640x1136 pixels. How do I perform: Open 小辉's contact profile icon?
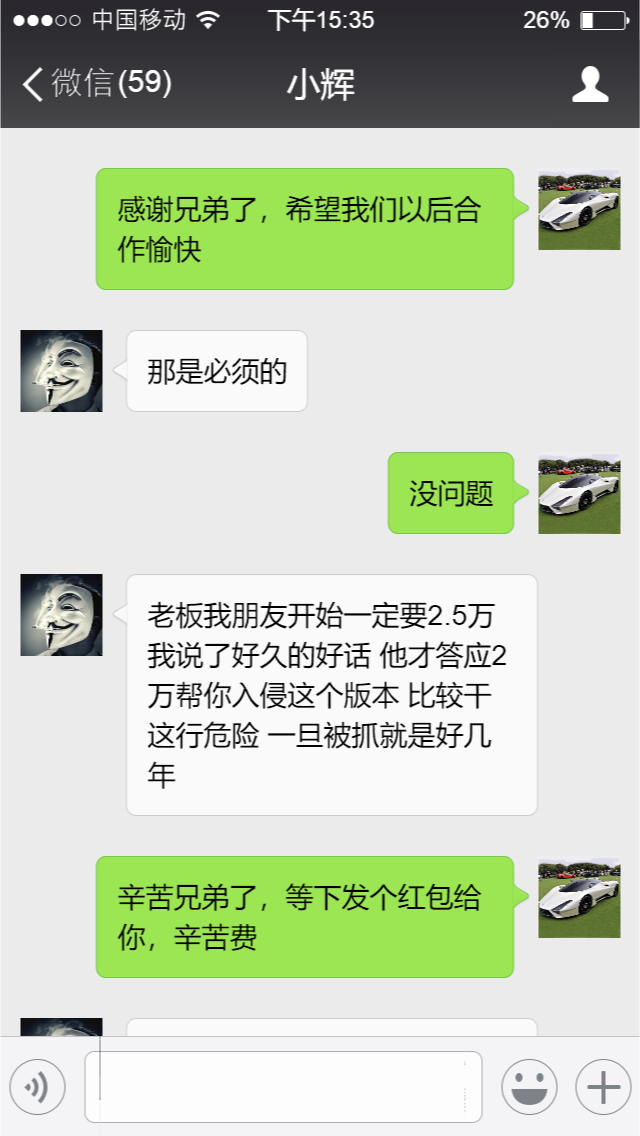(590, 85)
